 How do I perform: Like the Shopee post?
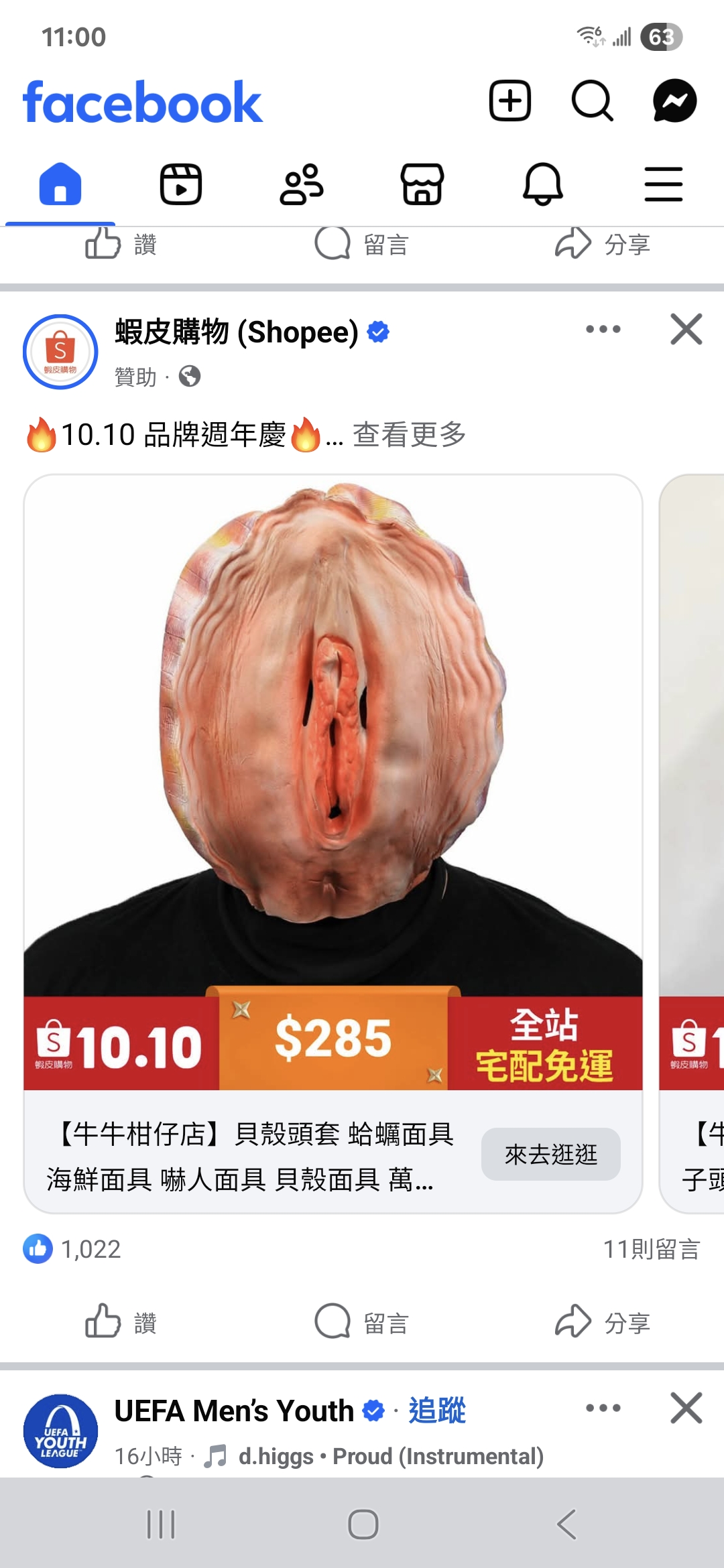121,1323
